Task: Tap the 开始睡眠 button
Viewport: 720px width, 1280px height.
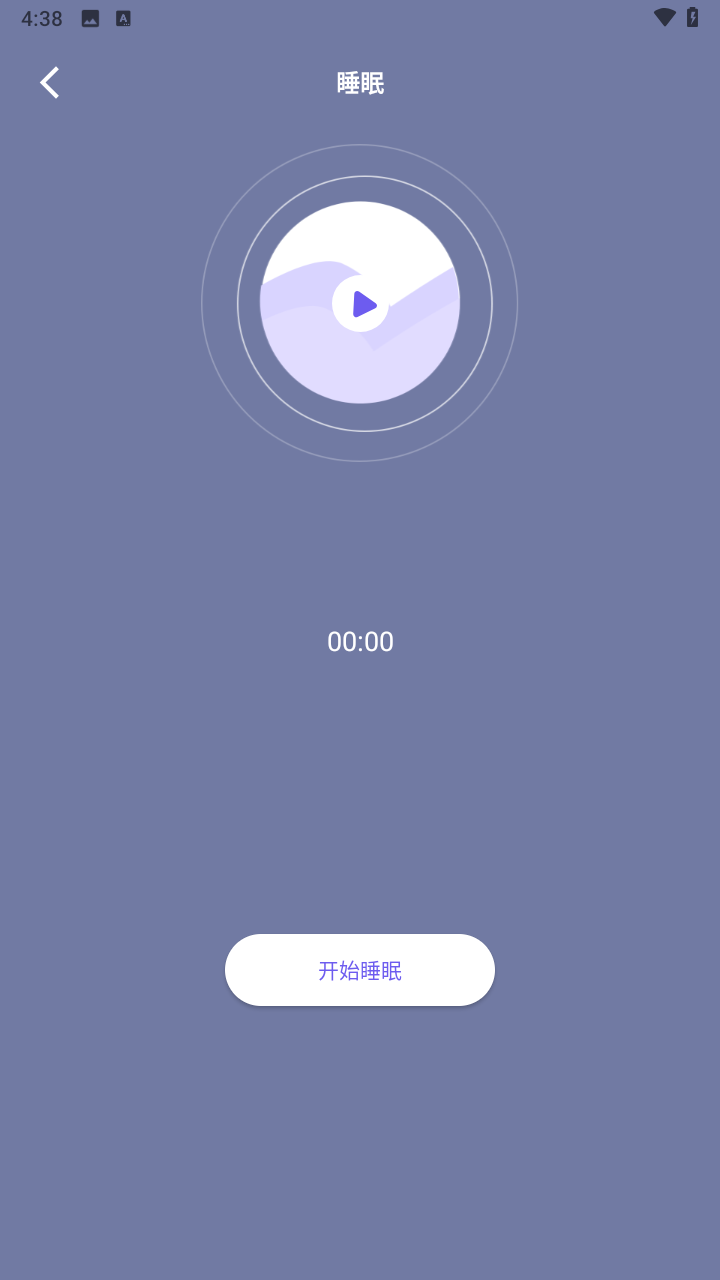Action: 360,970
